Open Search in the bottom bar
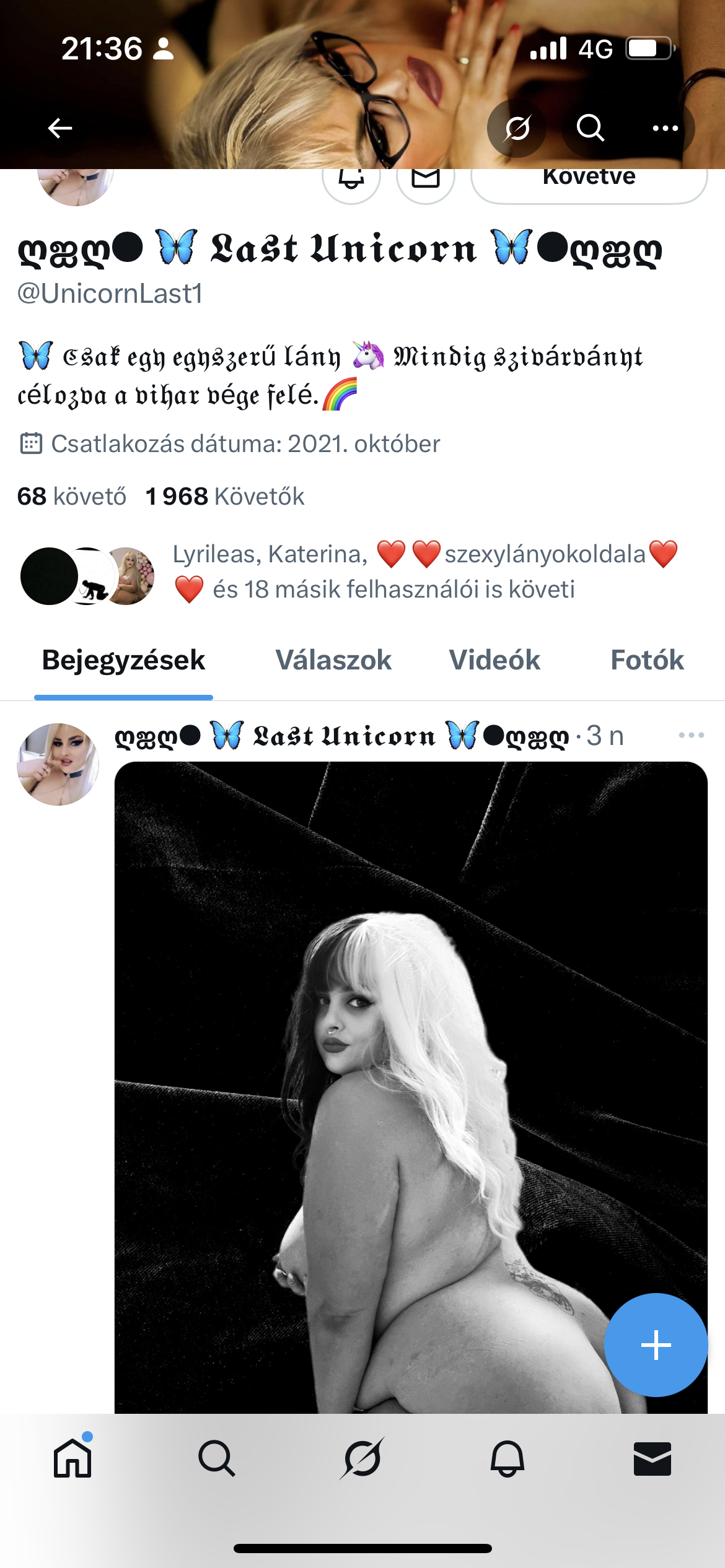 tap(217, 1459)
